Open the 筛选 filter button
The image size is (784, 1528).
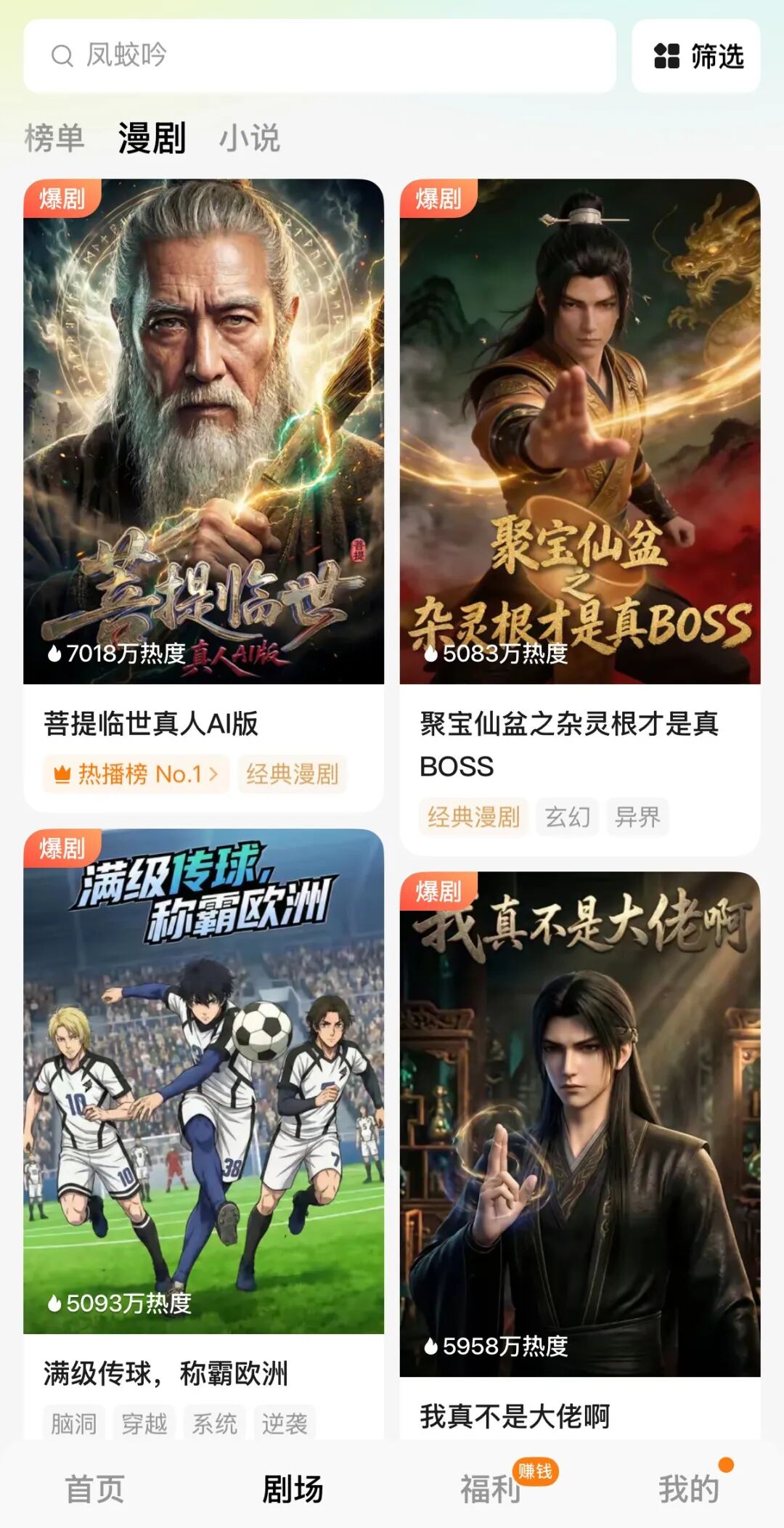696,56
